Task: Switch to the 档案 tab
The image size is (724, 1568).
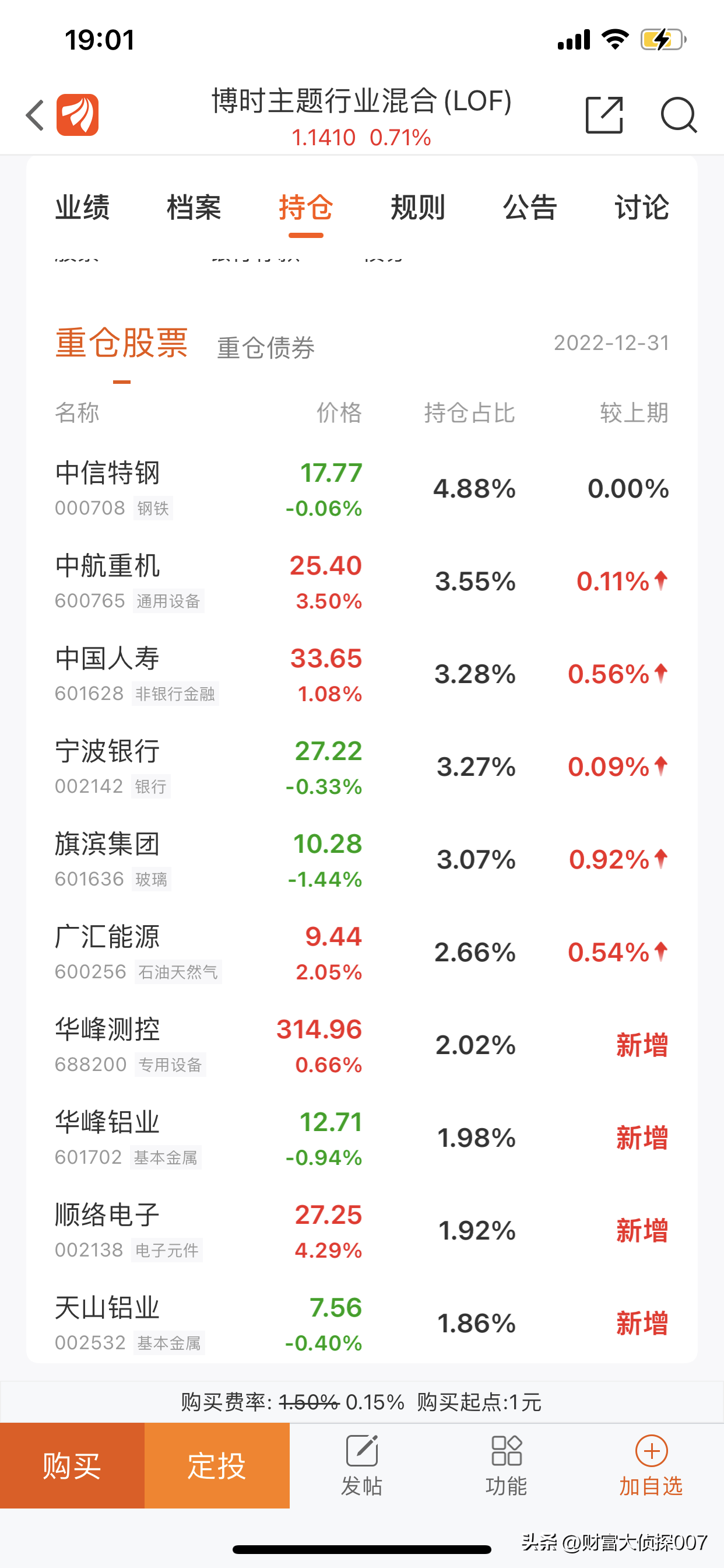Action: tap(194, 208)
